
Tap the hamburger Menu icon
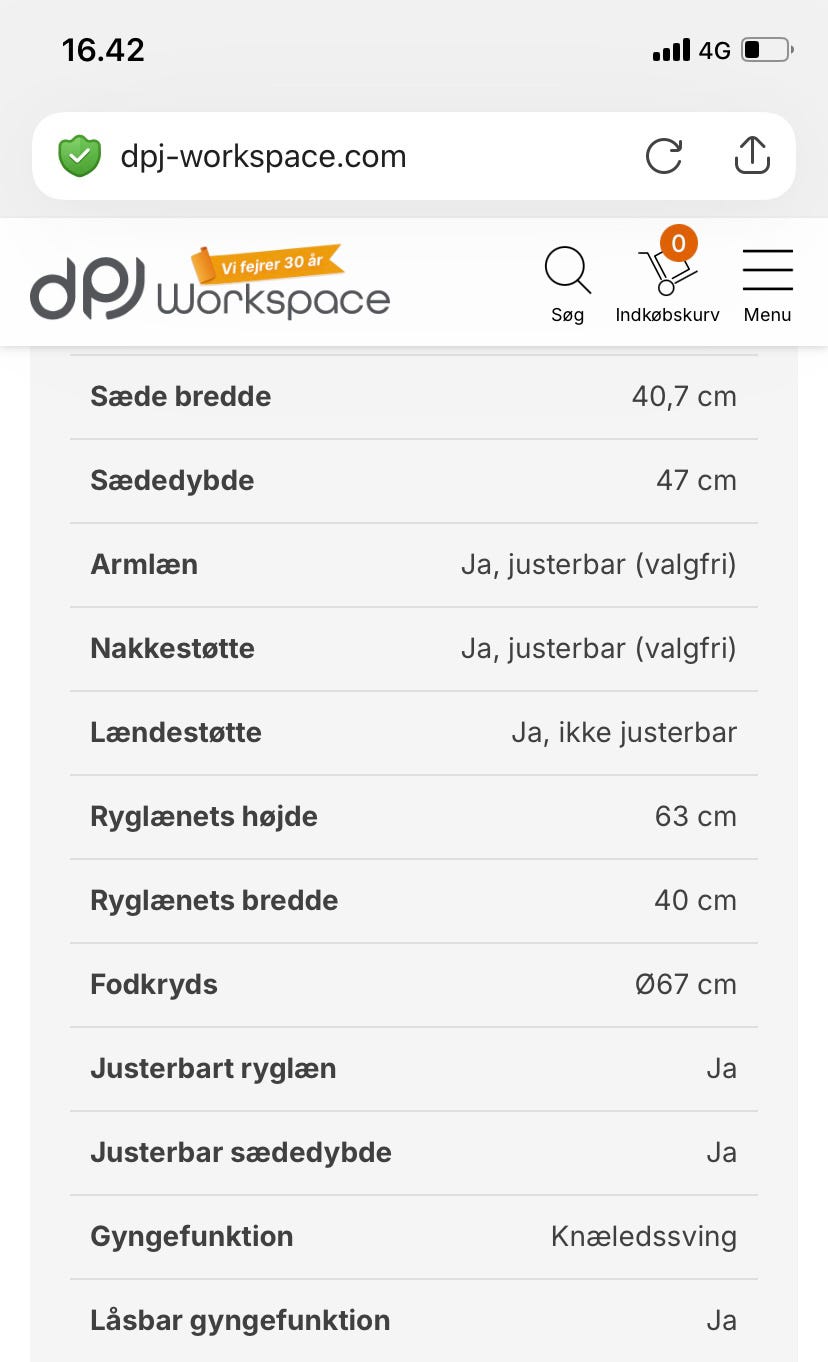[x=767, y=268]
